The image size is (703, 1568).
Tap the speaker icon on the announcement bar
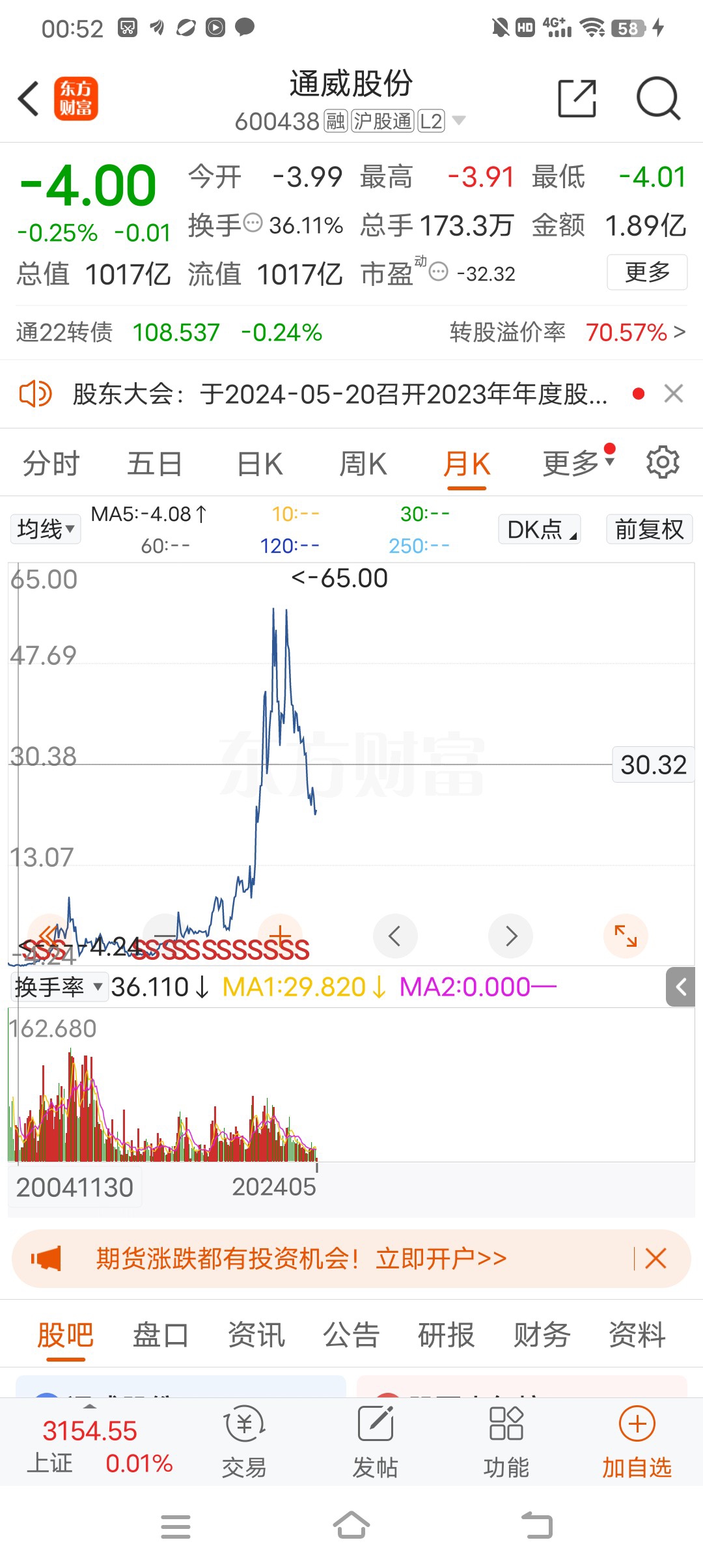[x=35, y=393]
